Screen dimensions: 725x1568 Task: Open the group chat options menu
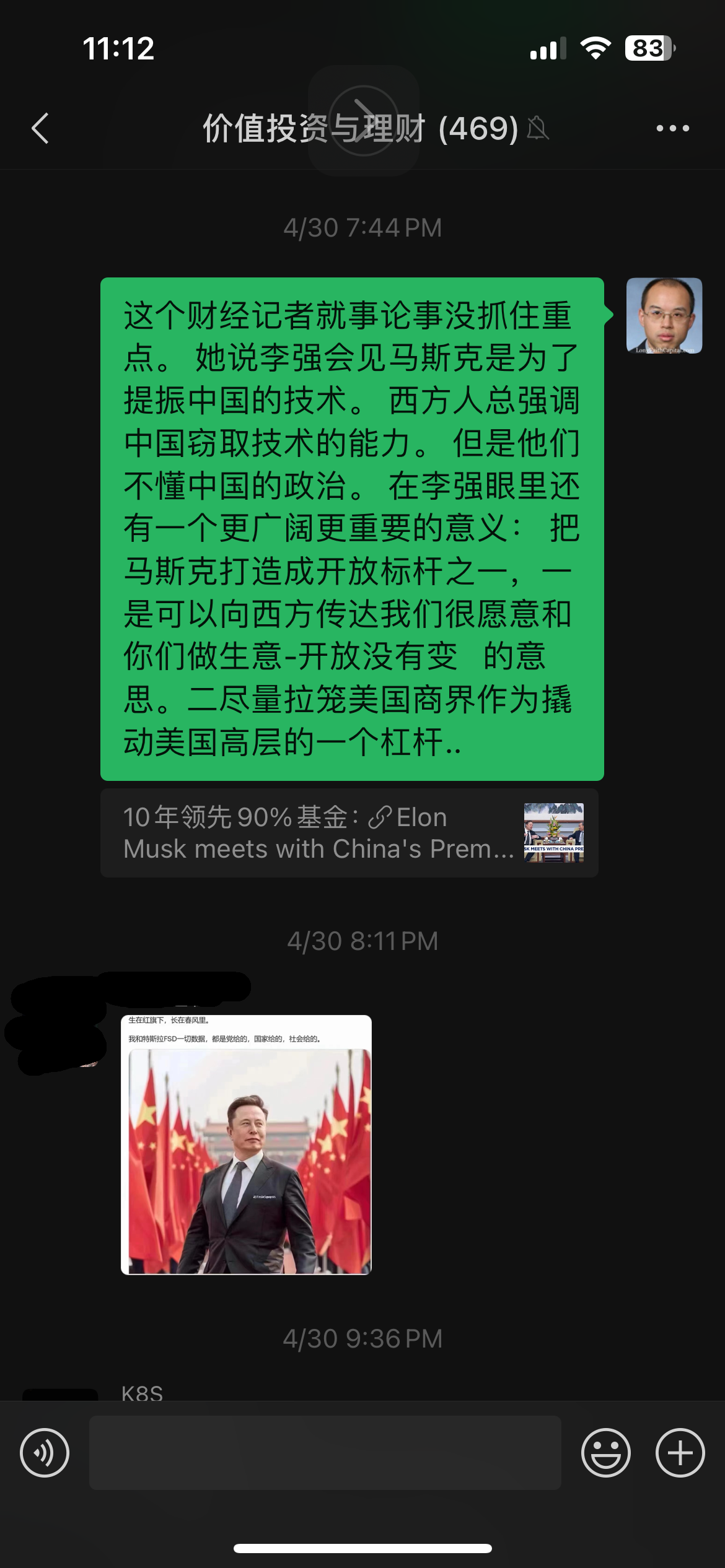672,128
